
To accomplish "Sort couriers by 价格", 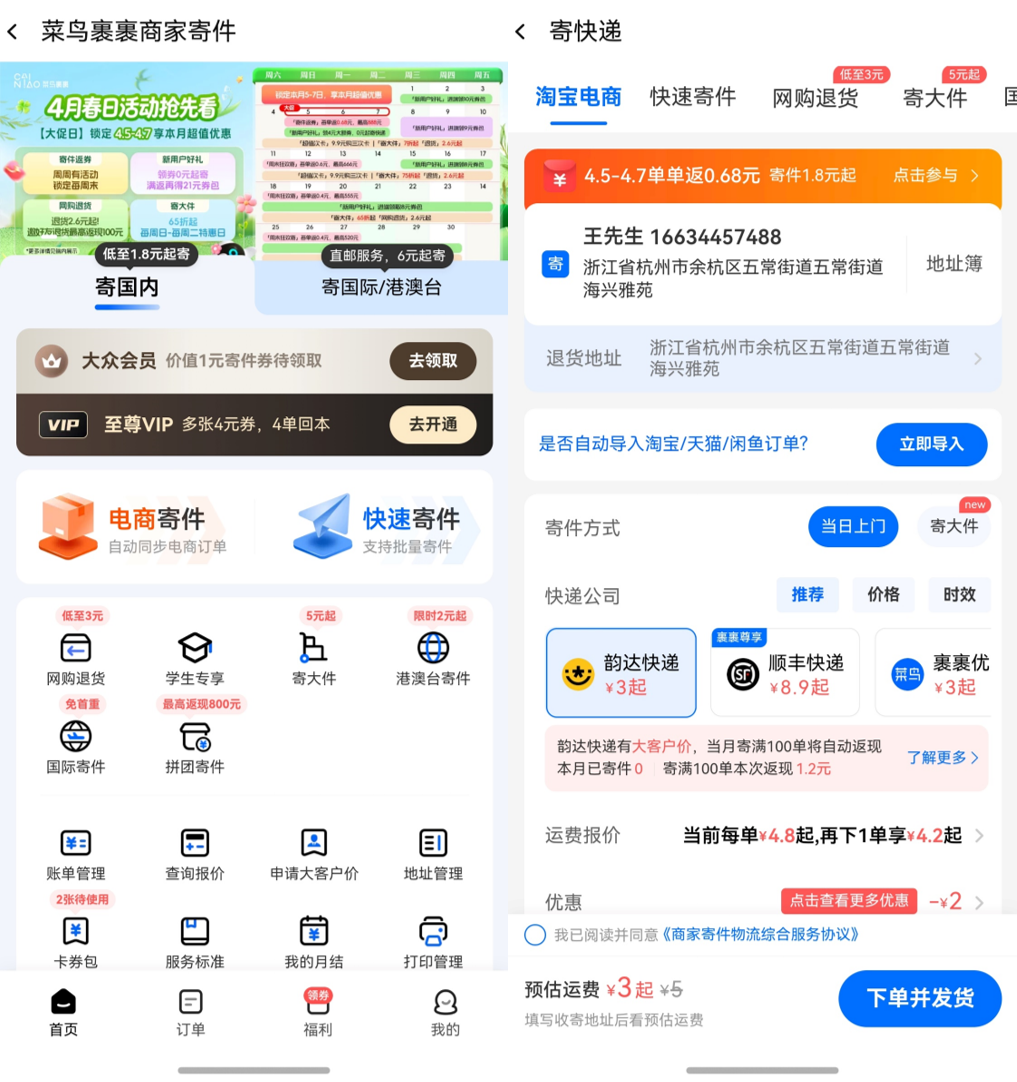I will tap(883, 594).
